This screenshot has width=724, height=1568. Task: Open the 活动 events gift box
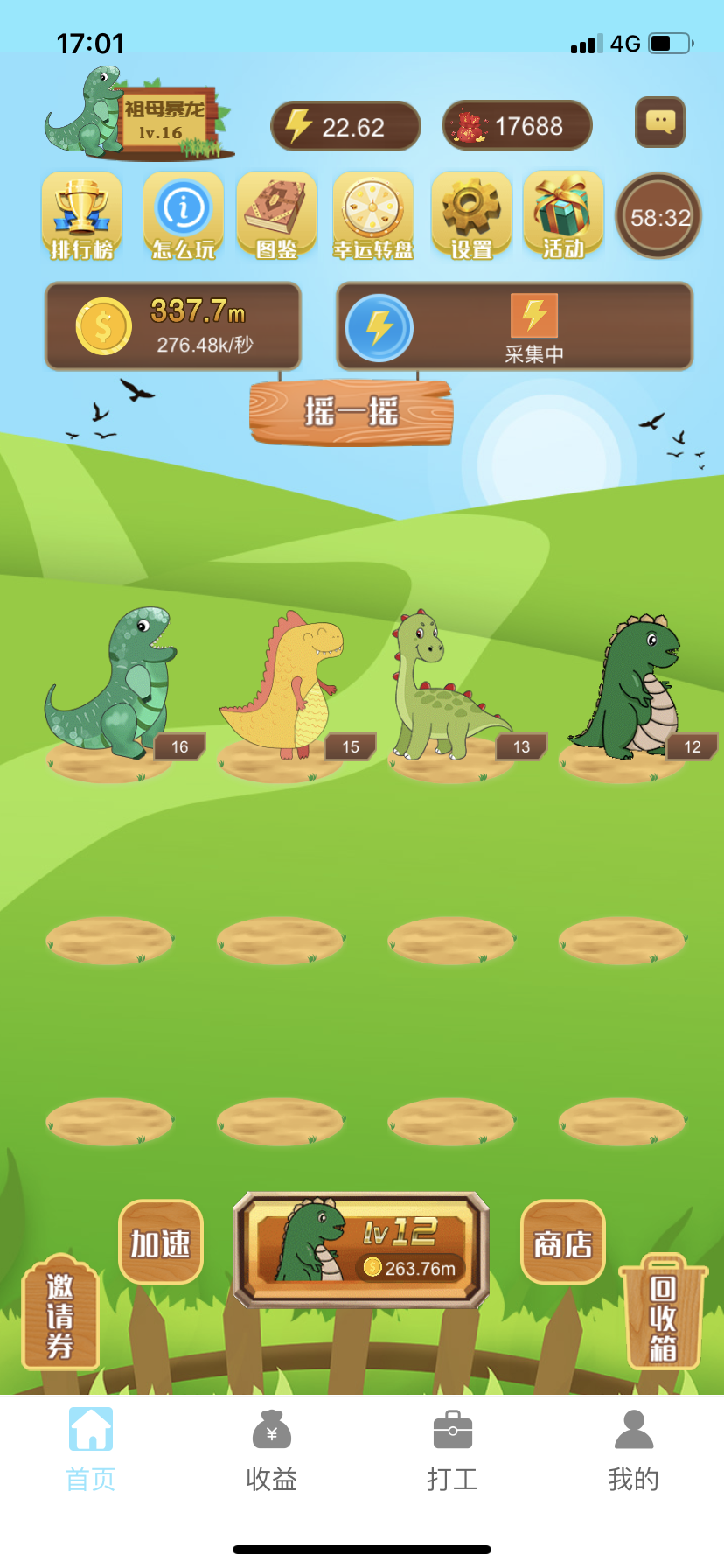tap(563, 216)
